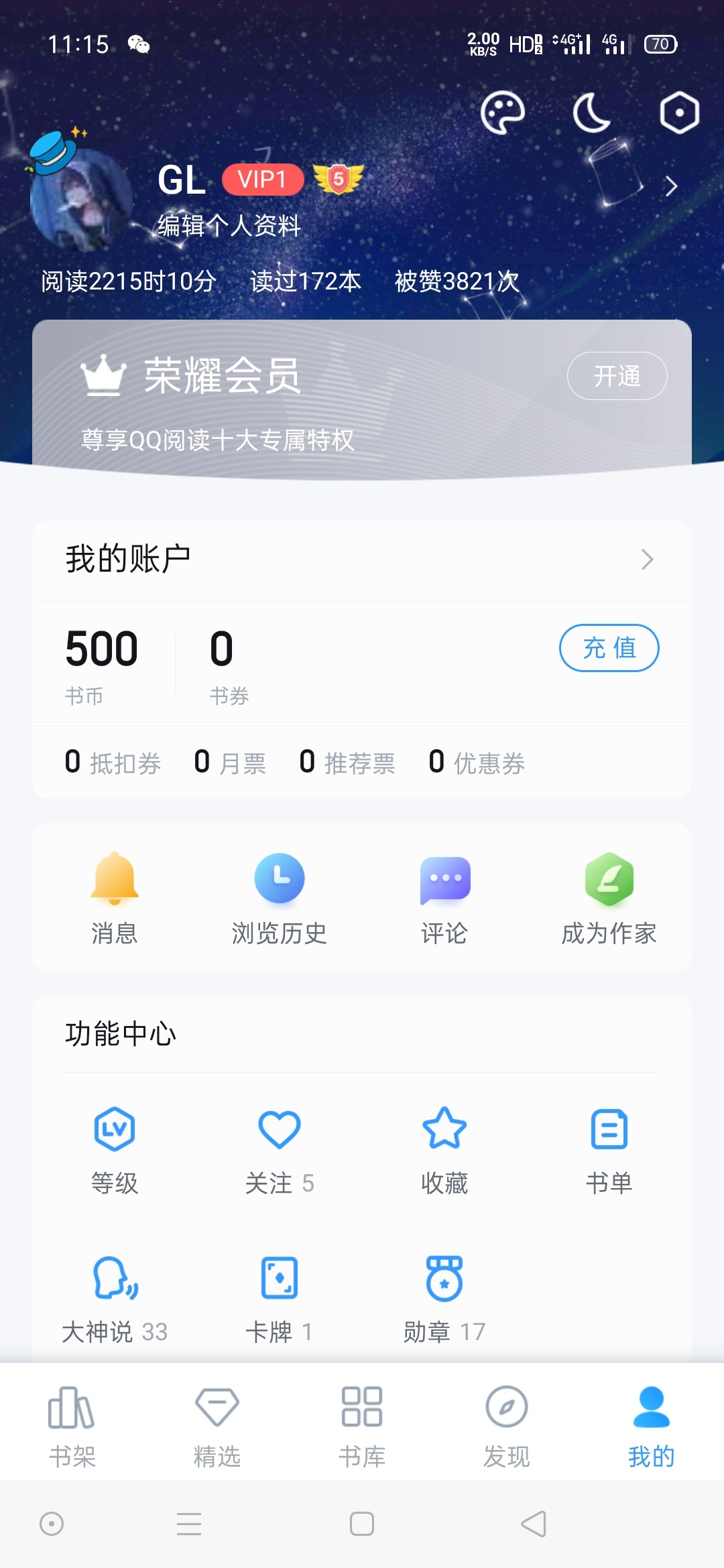Open my 评论 comments
Screen dimensions: 724x1568
444,898
